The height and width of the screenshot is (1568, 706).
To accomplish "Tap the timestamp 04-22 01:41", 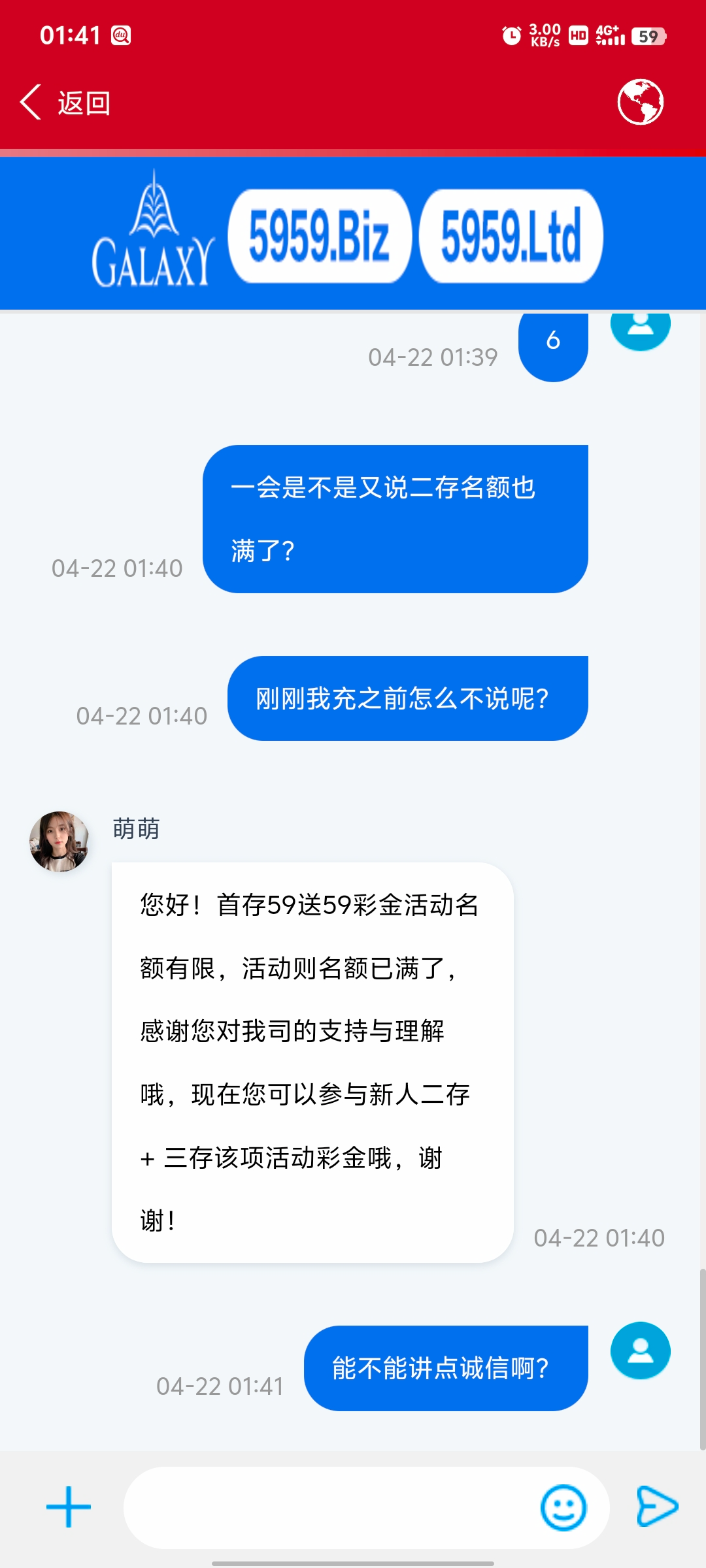I will point(220,1387).
